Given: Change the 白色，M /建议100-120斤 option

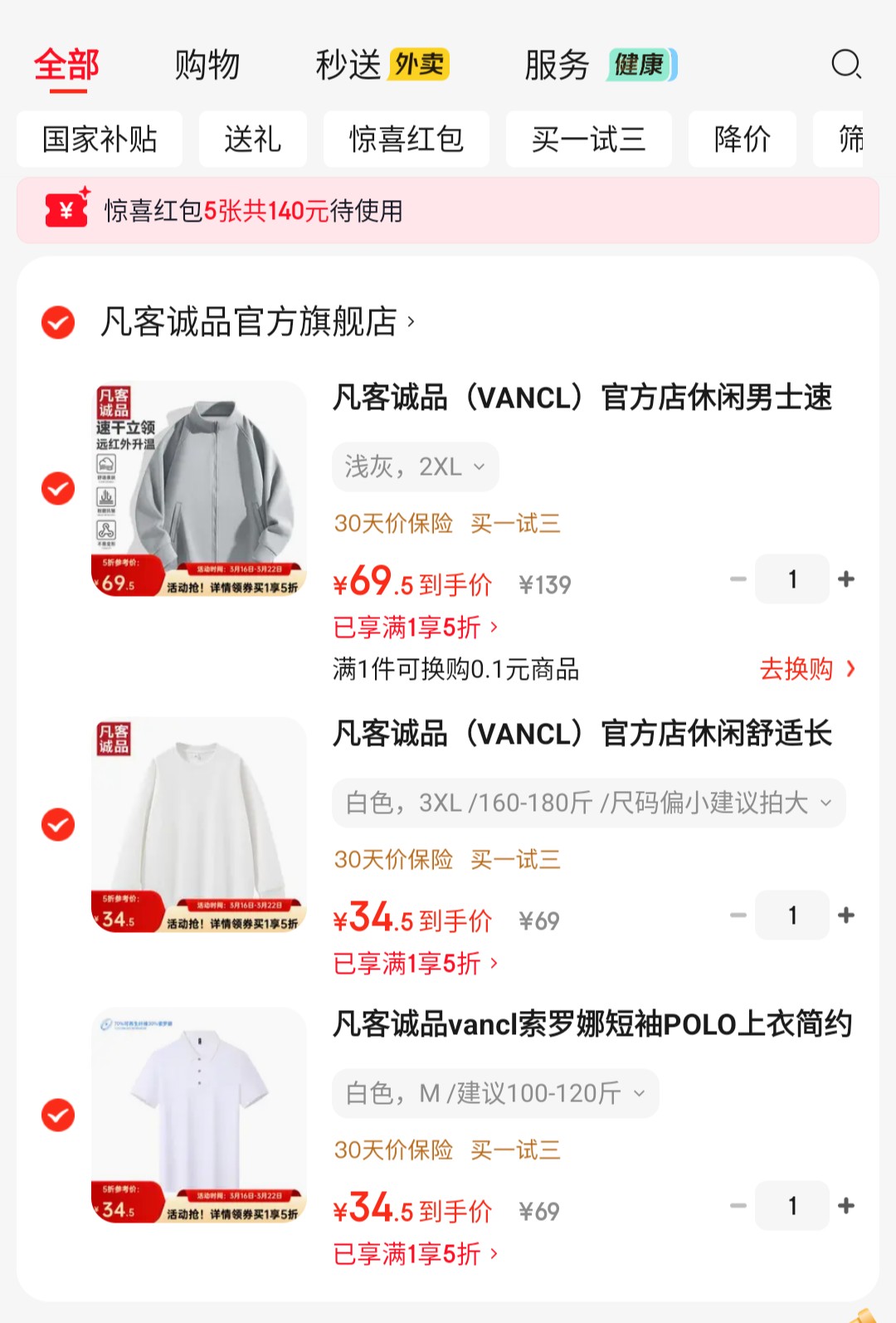Looking at the screenshot, I should [x=495, y=1093].
